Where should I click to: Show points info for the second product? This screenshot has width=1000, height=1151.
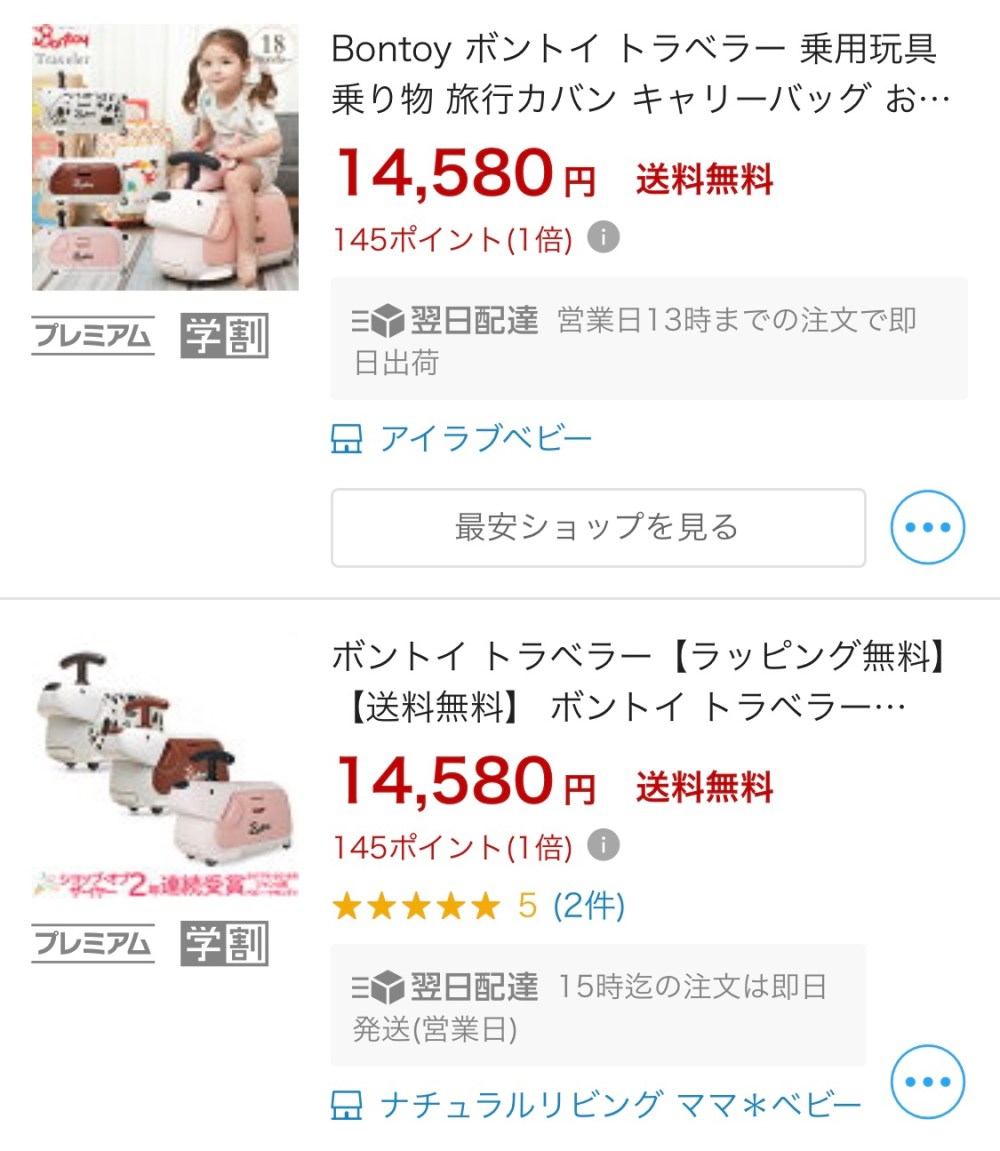click(x=603, y=846)
